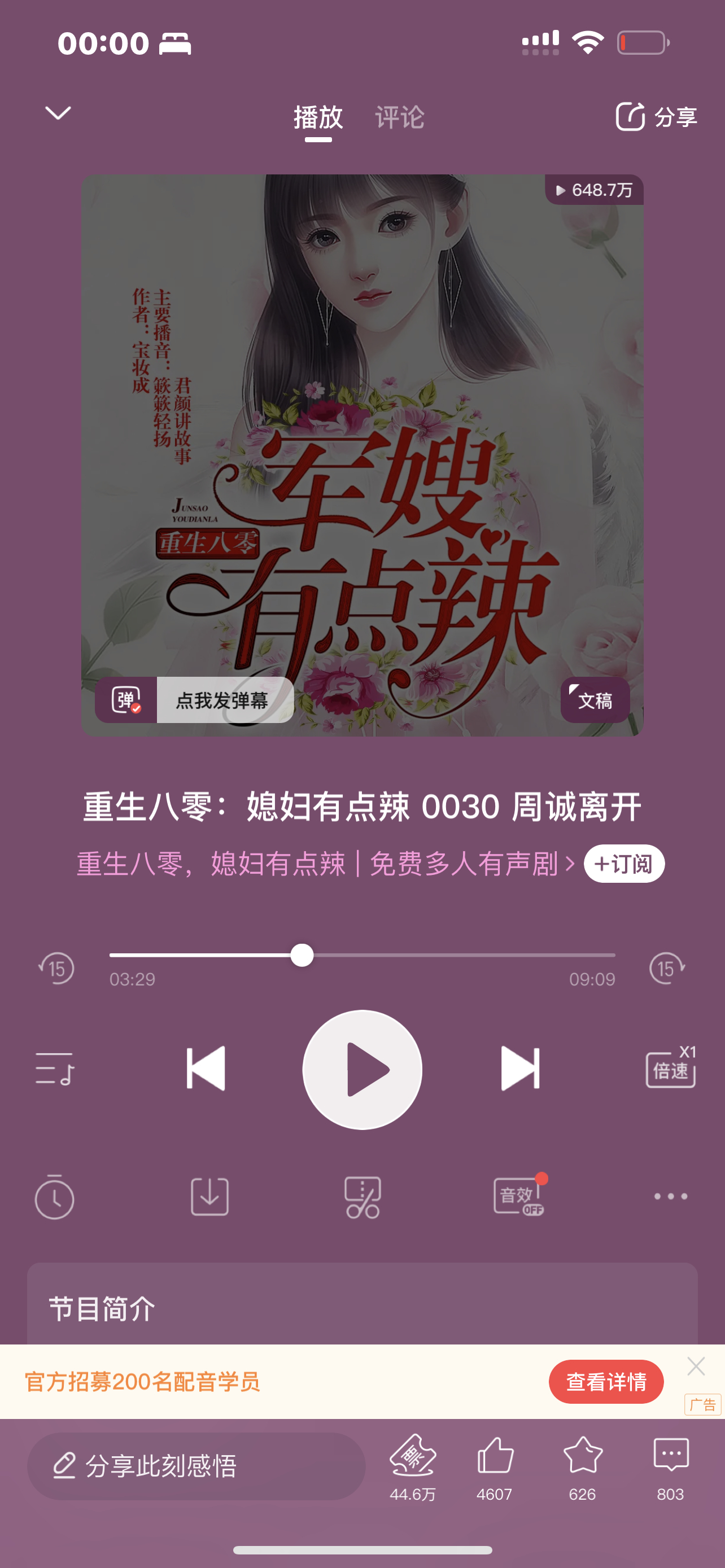Image resolution: width=725 pixels, height=1568 pixels.
Task: Share this episode via 分享
Action: [656, 116]
